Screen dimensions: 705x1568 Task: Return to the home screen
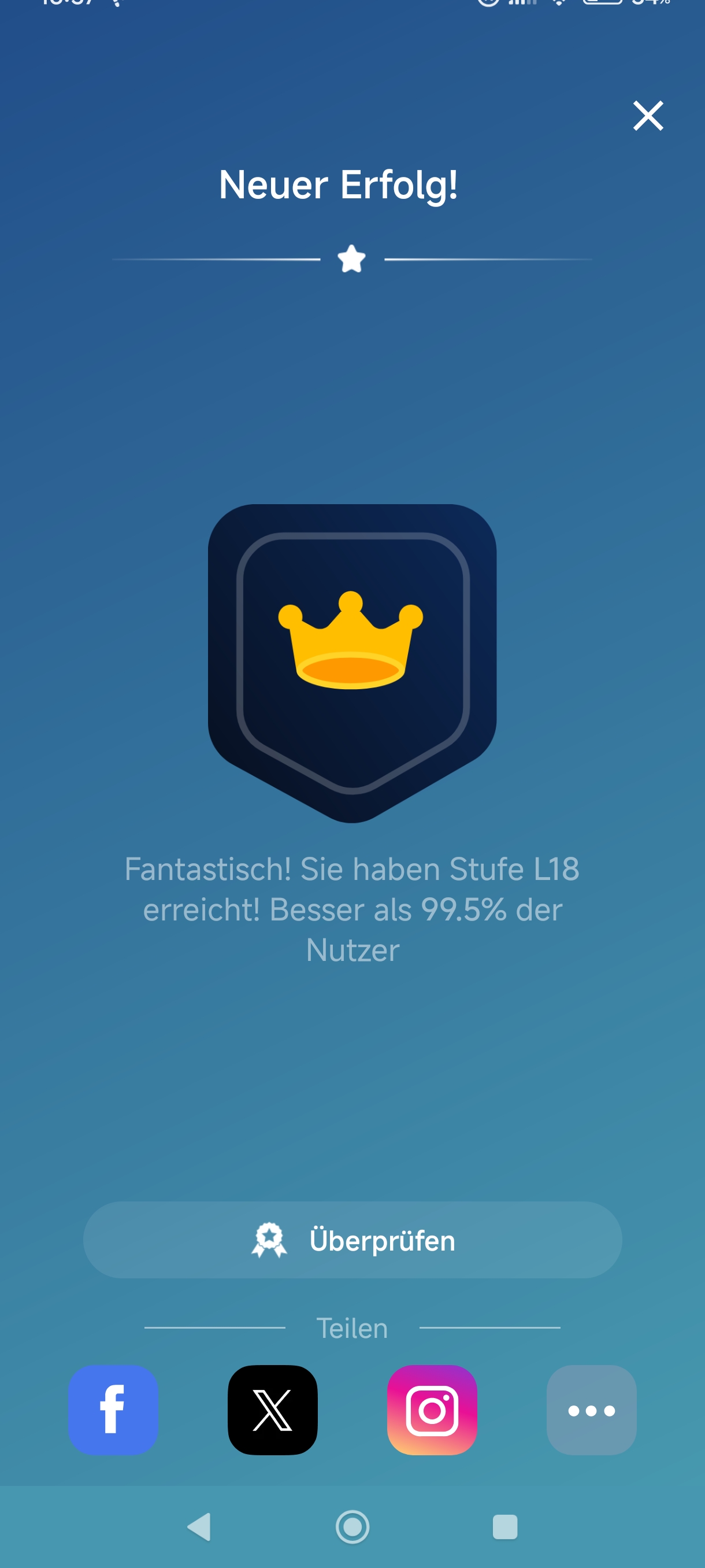352,1526
